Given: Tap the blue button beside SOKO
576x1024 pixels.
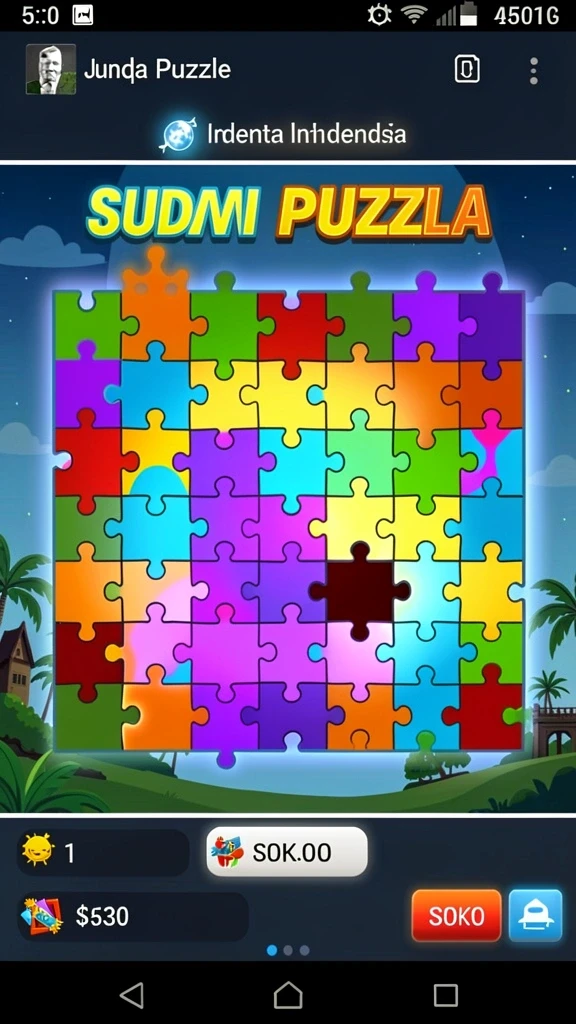Looking at the screenshot, I should (536, 916).
